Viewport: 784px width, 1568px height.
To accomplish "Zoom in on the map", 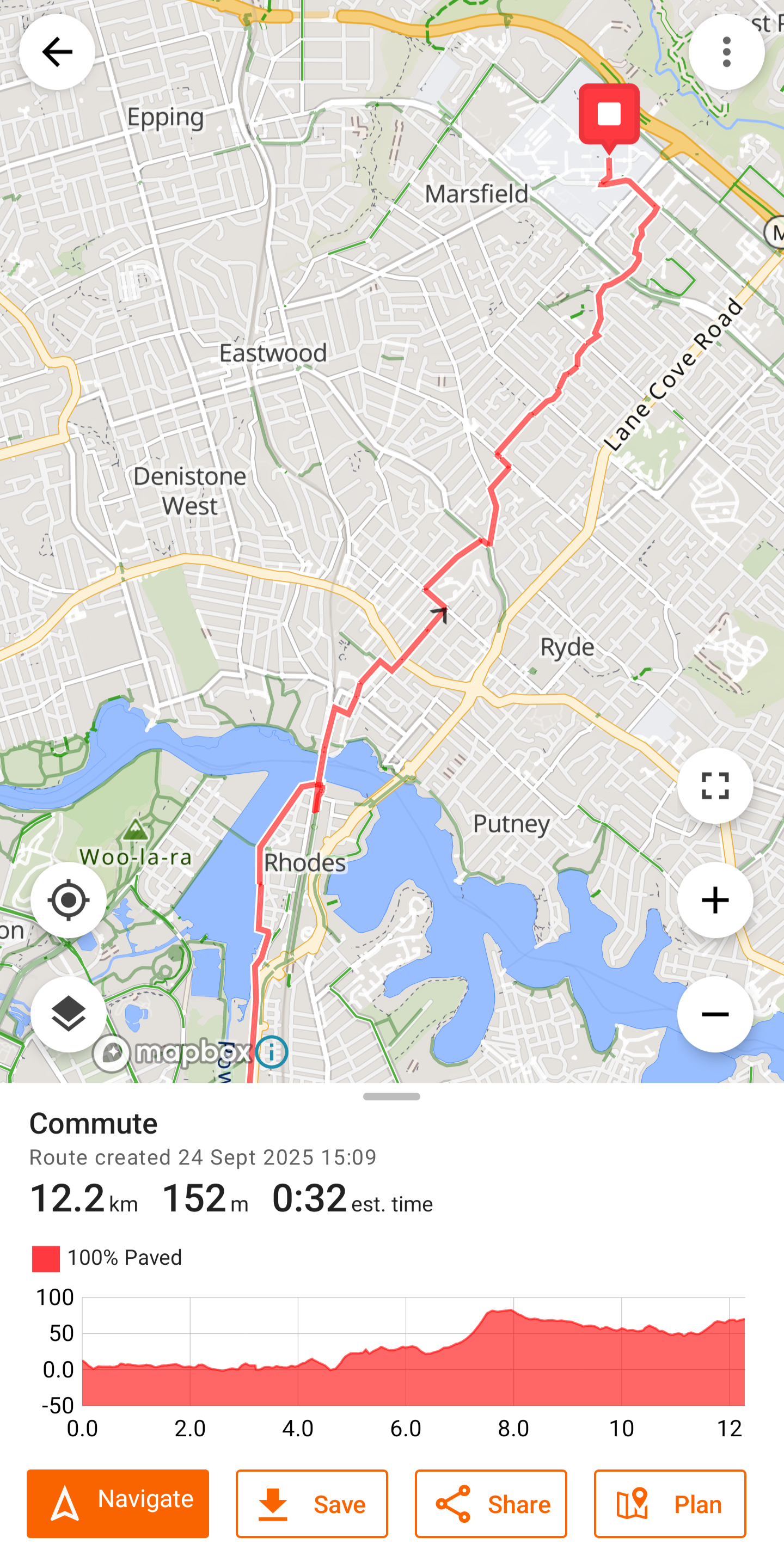I will 715,901.
